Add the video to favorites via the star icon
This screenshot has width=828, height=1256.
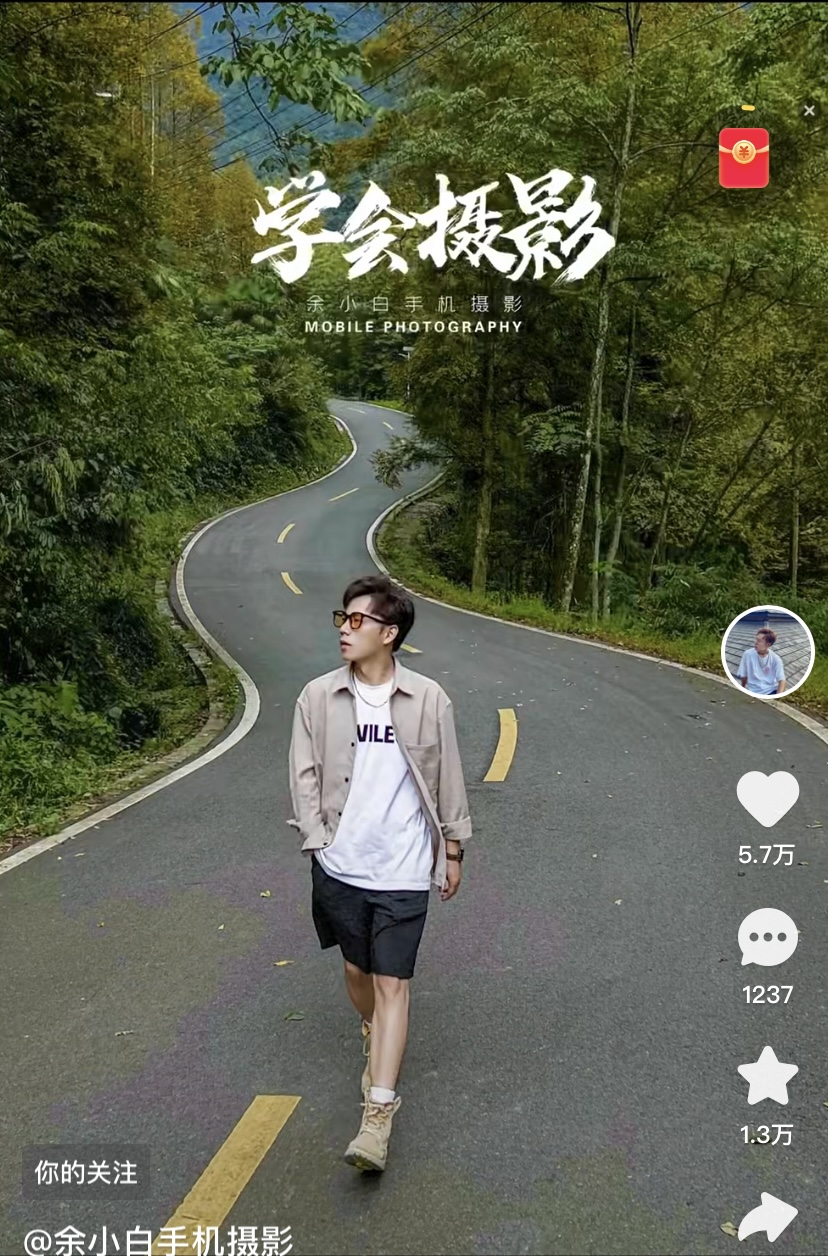click(767, 1076)
